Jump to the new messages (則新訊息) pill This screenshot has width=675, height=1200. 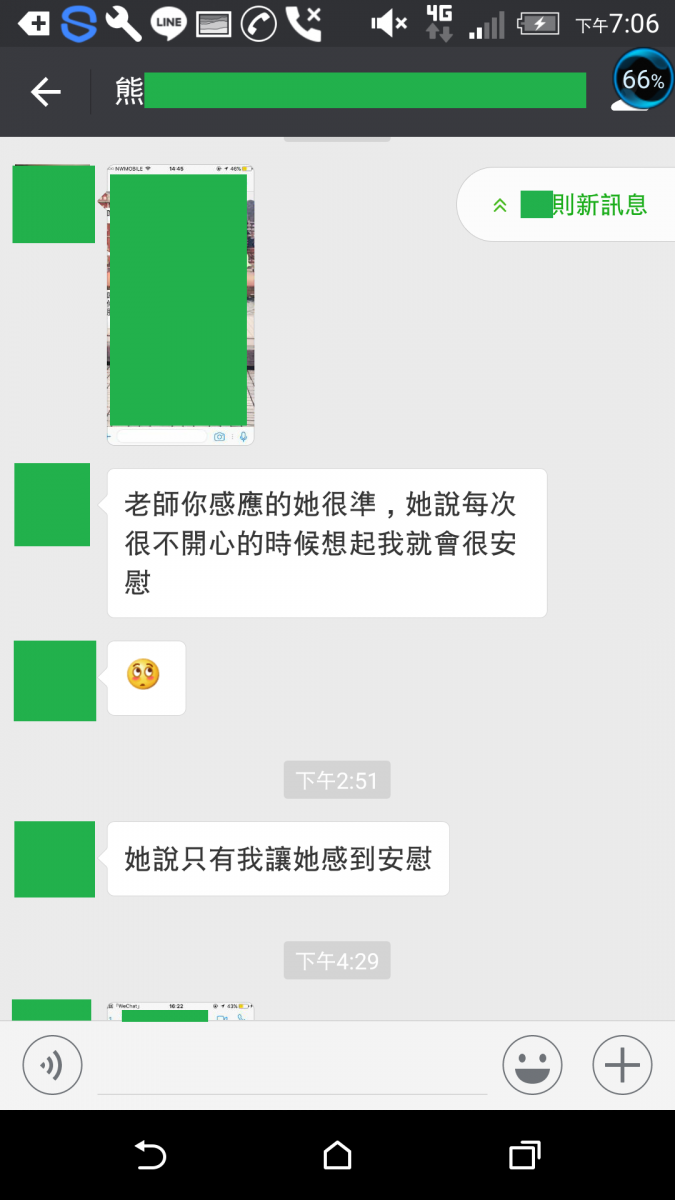tap(568, 205)
